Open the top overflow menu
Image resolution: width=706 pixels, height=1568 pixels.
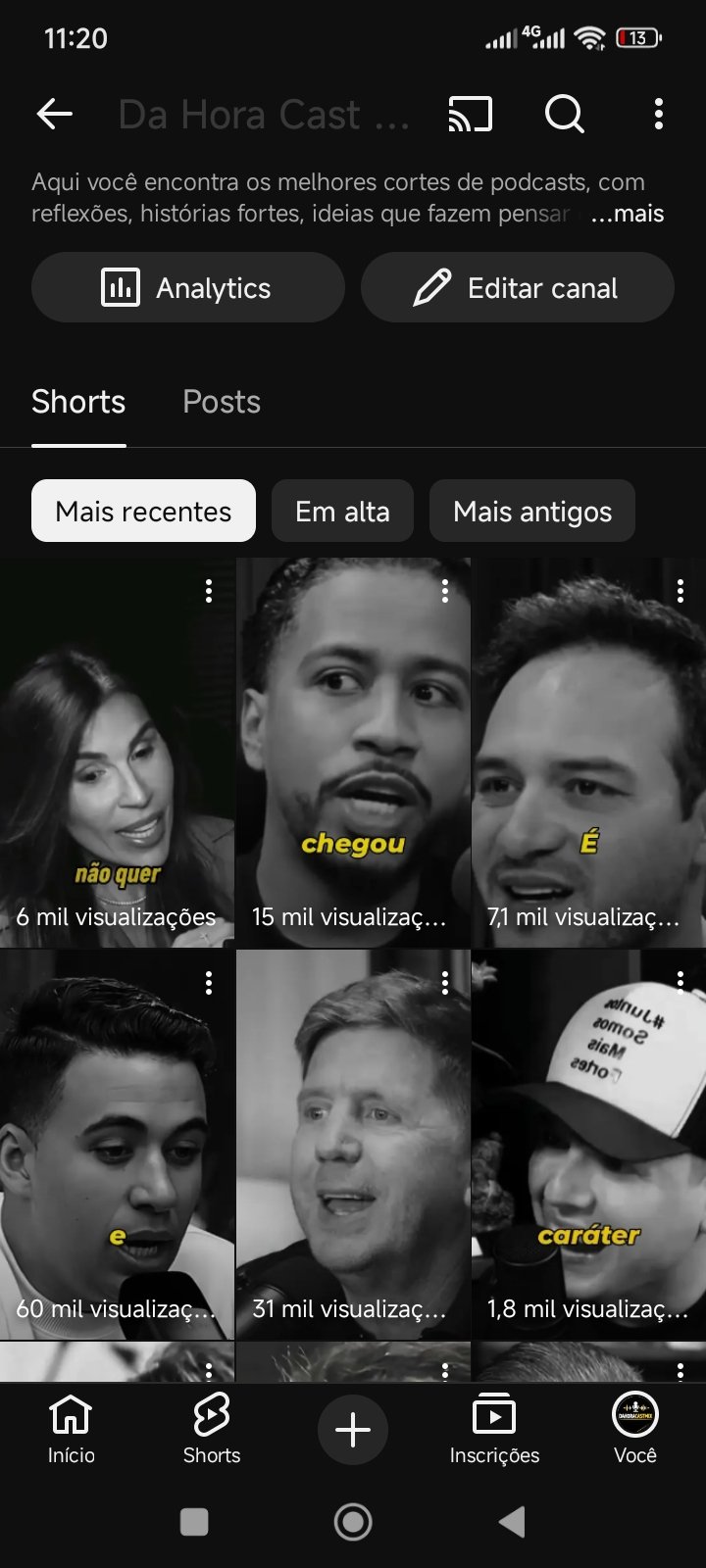point(658,115)
